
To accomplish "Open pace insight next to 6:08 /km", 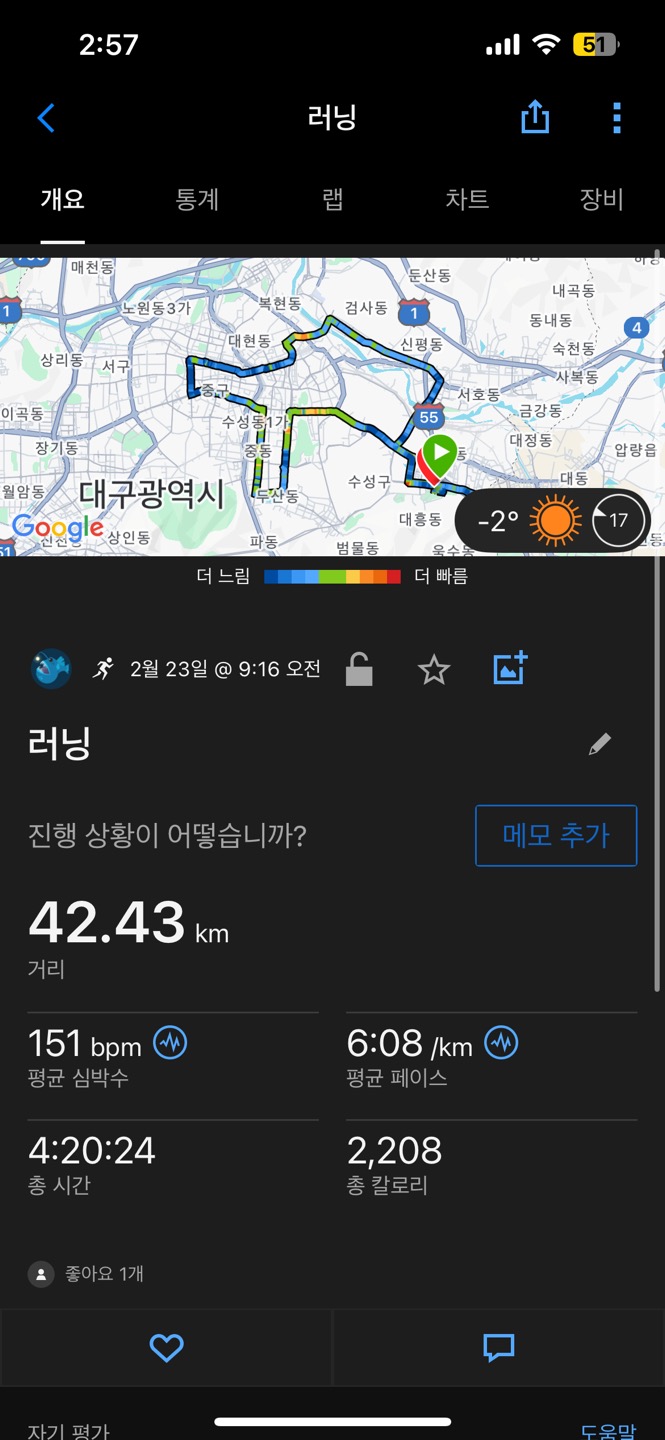I will (x=501, y=1043).
